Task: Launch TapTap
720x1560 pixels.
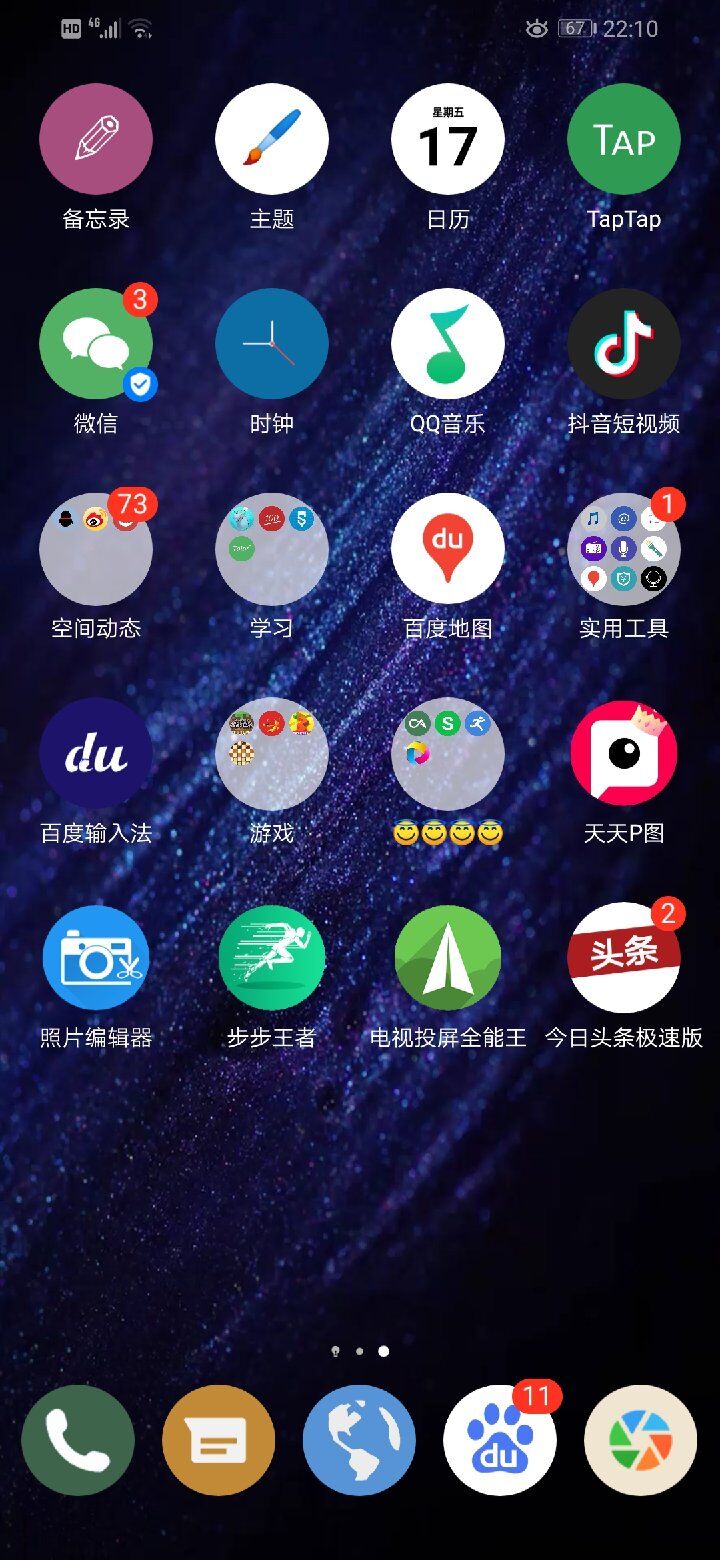Action: click(x=623, y=140)
